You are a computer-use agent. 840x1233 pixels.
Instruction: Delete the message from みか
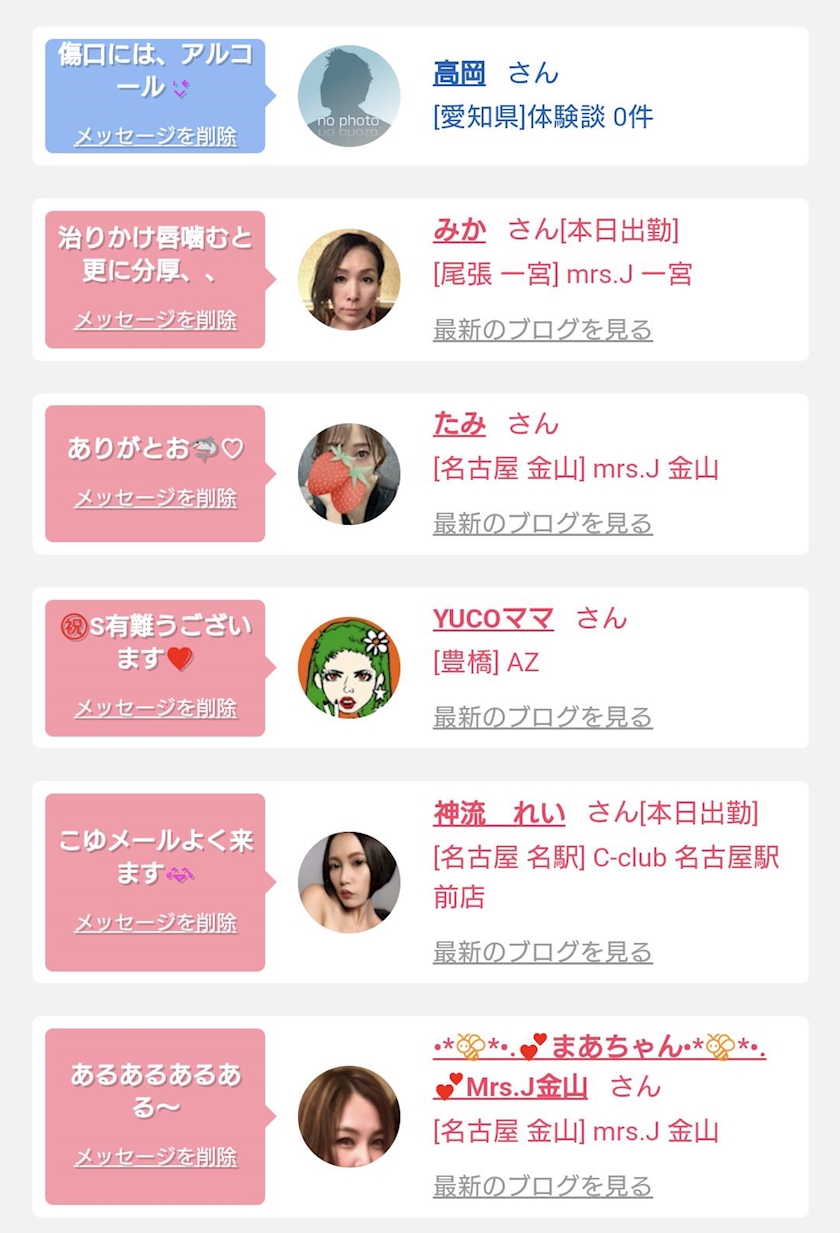(x=155, y=320)
